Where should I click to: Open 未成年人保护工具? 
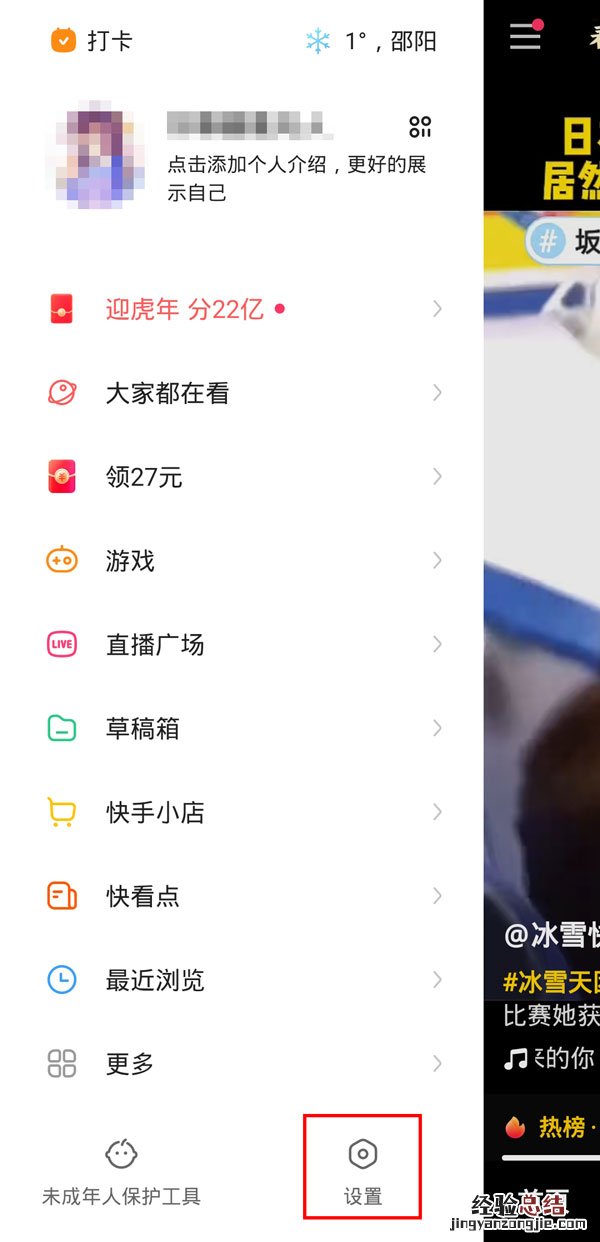coord(121,1172)
